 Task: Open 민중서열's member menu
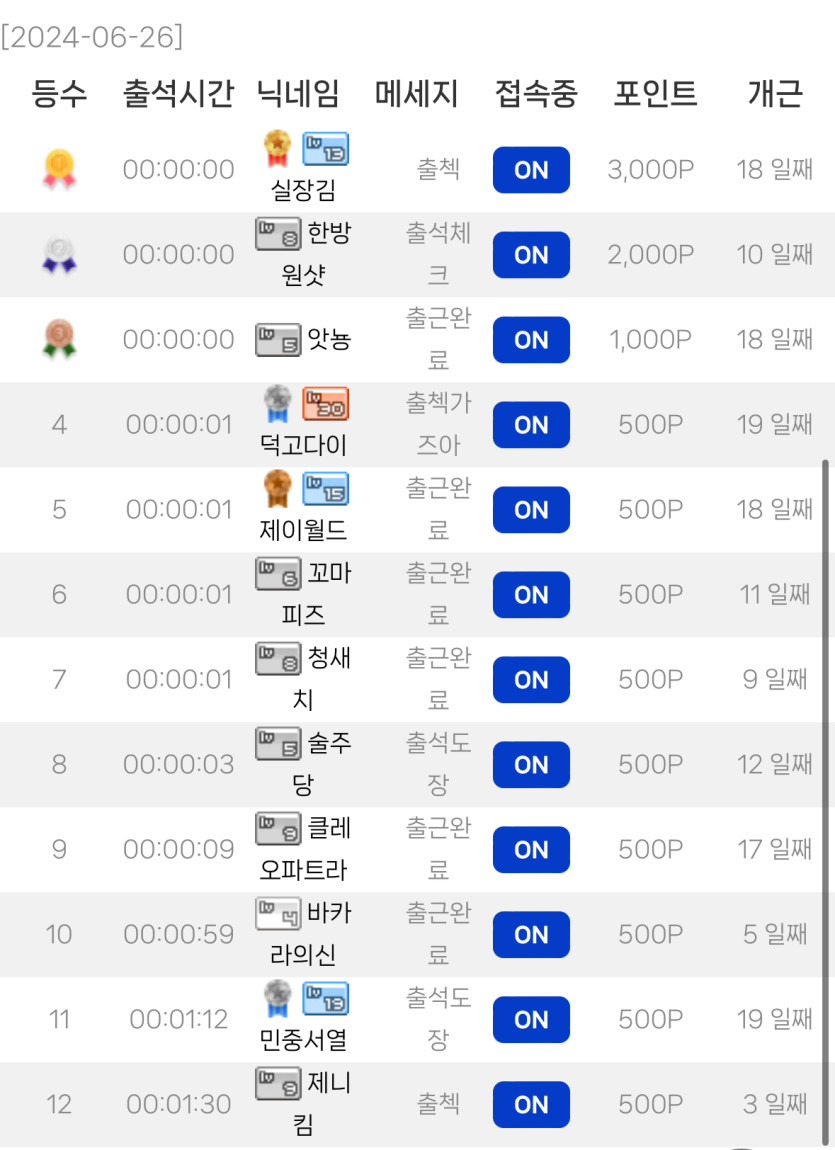(303, 1039)
